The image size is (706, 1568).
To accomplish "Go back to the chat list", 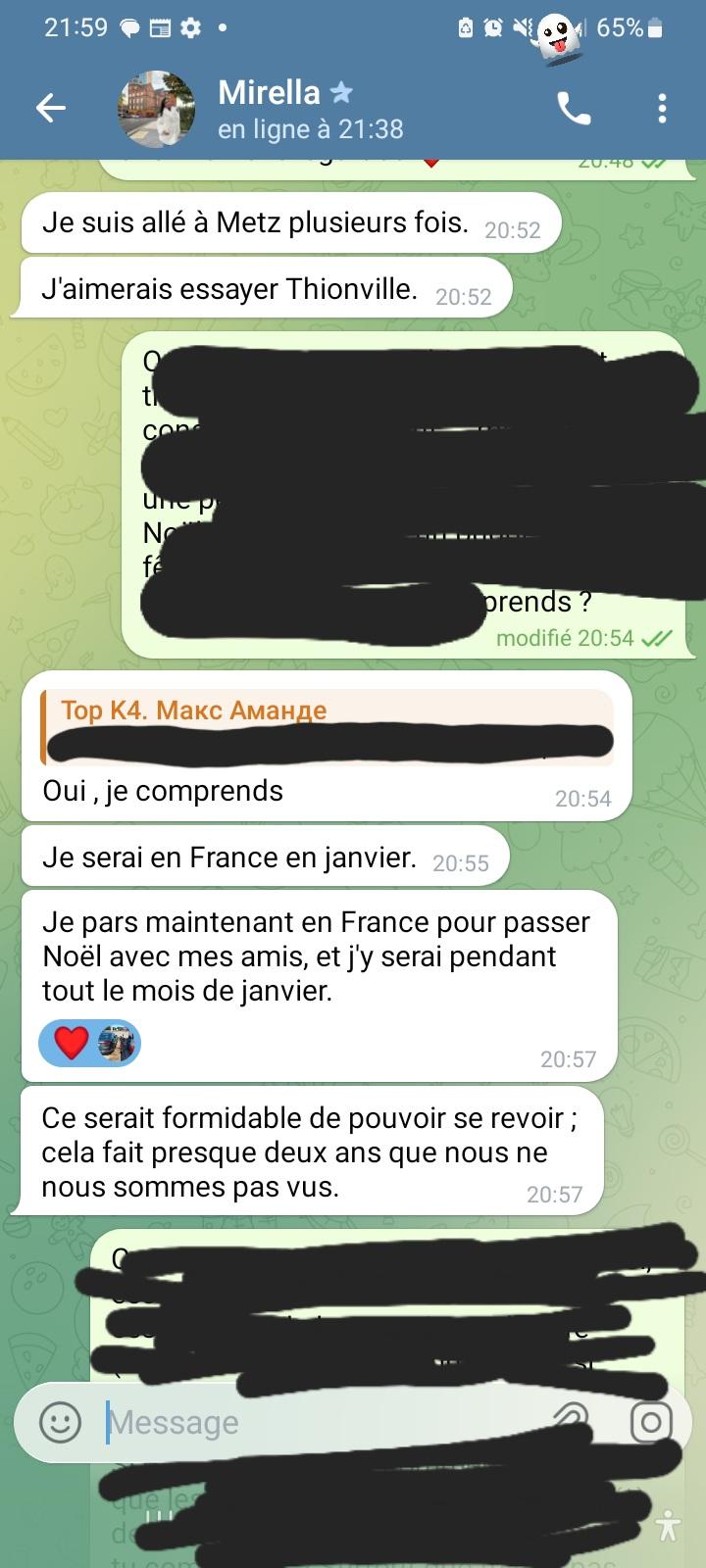I will 51,109.
